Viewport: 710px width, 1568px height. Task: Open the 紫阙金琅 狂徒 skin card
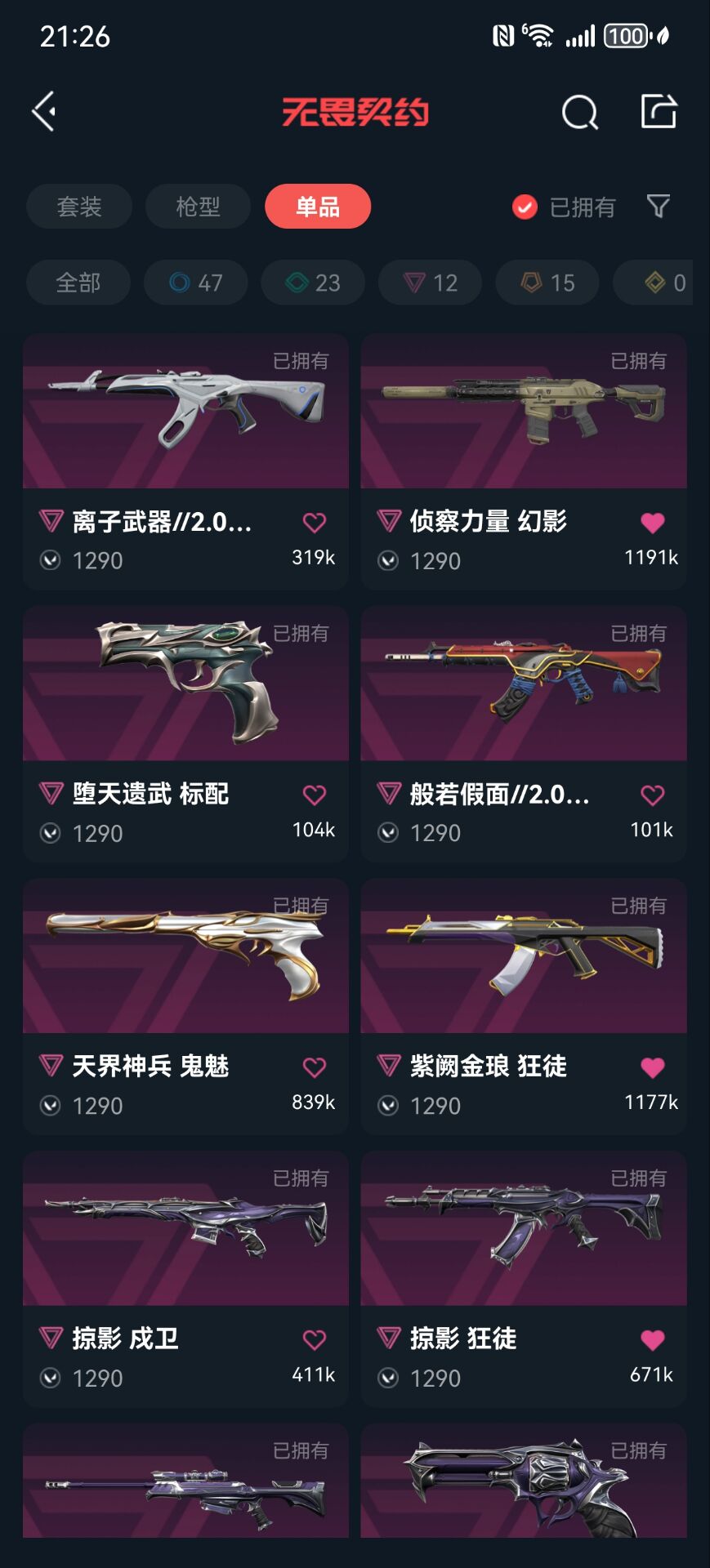point(524,1006)
